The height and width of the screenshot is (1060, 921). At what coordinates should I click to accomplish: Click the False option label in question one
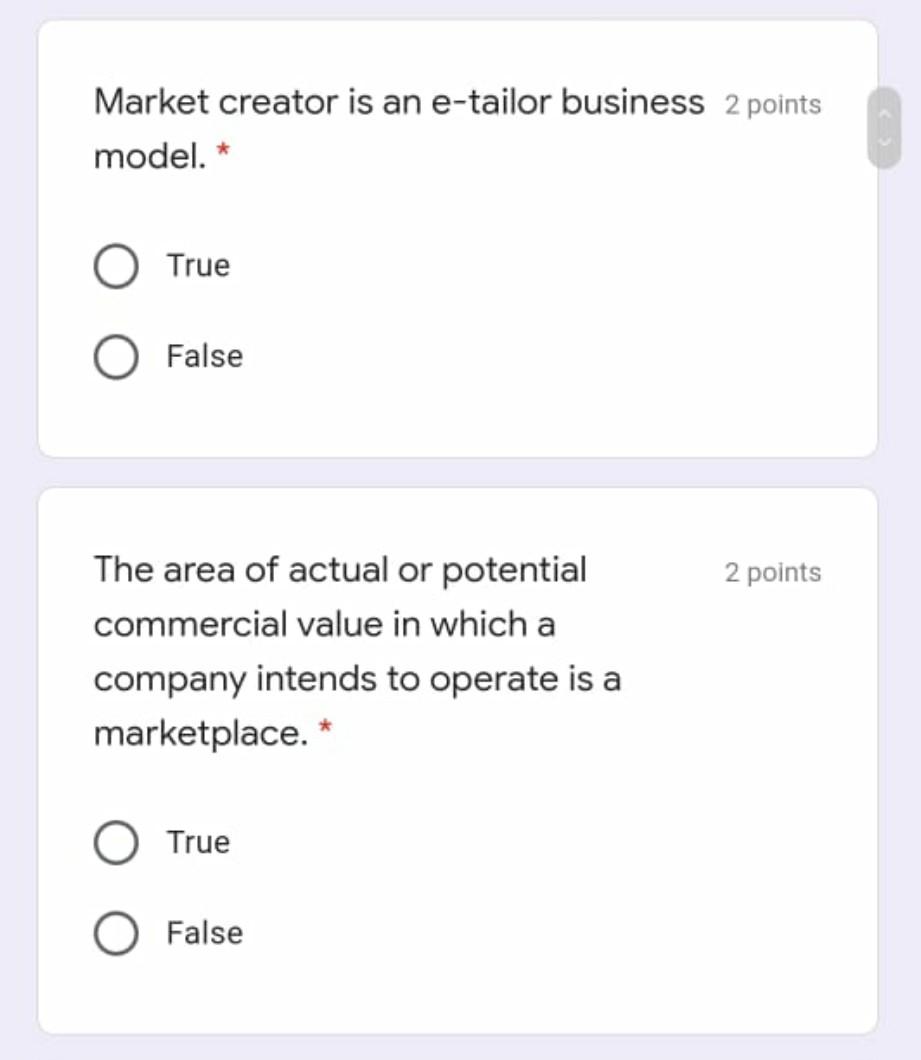[x=202, y=355]
